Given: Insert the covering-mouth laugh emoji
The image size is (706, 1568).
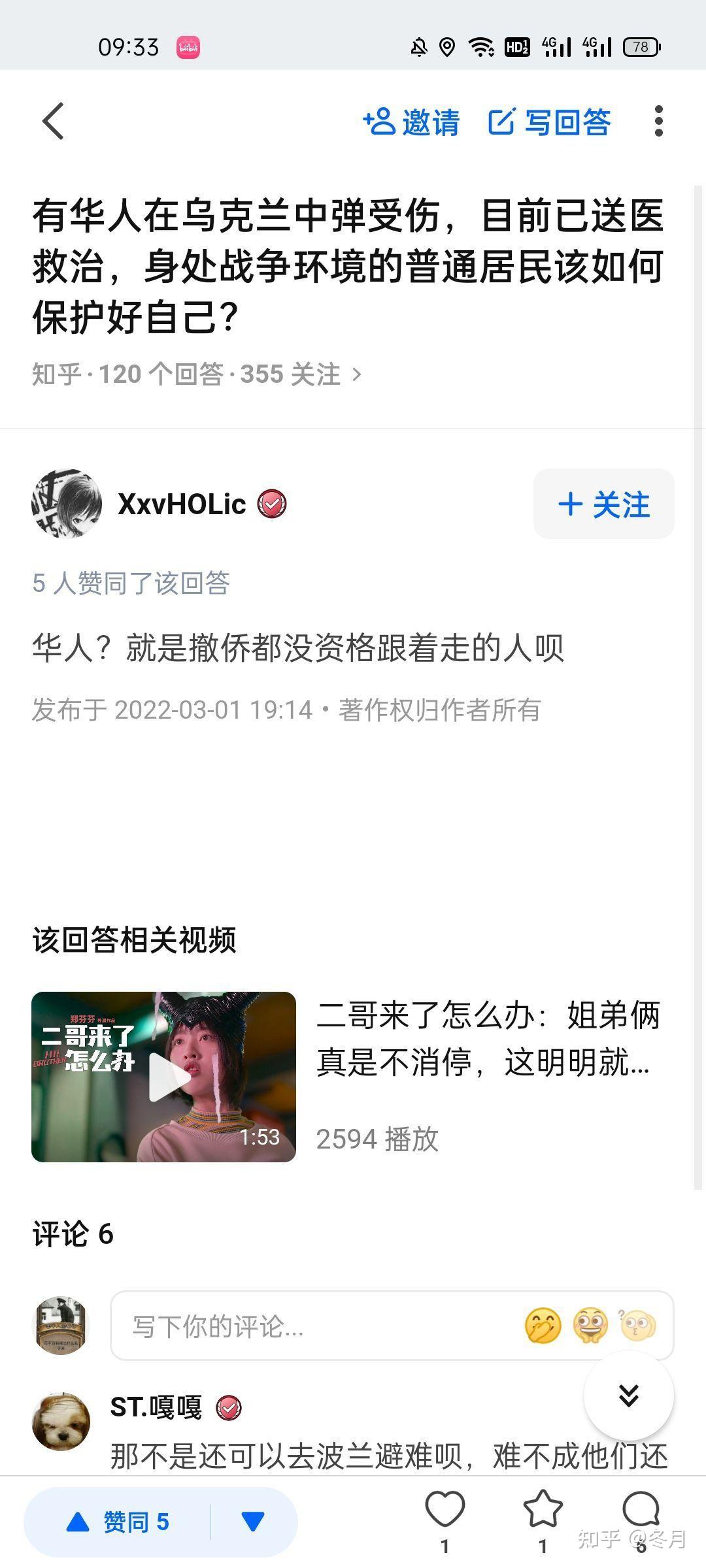Looking at the screenshot, I should tap(543, 1326).
